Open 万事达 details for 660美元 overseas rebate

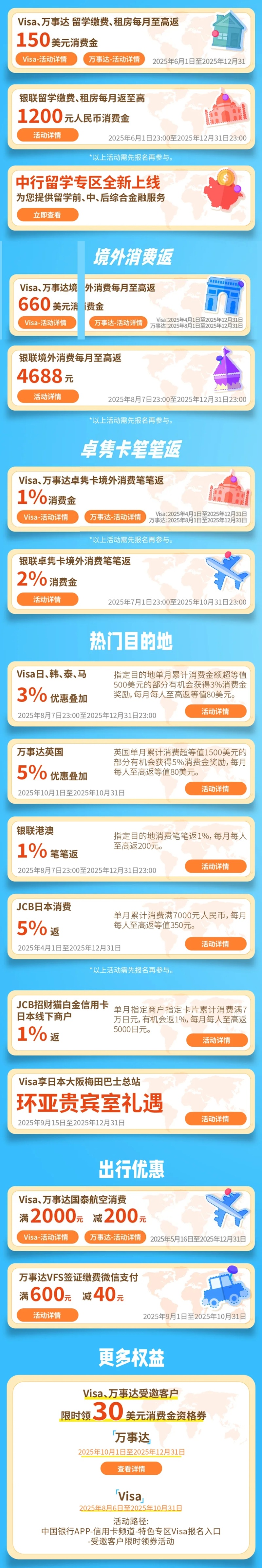[x=118, y=323]
